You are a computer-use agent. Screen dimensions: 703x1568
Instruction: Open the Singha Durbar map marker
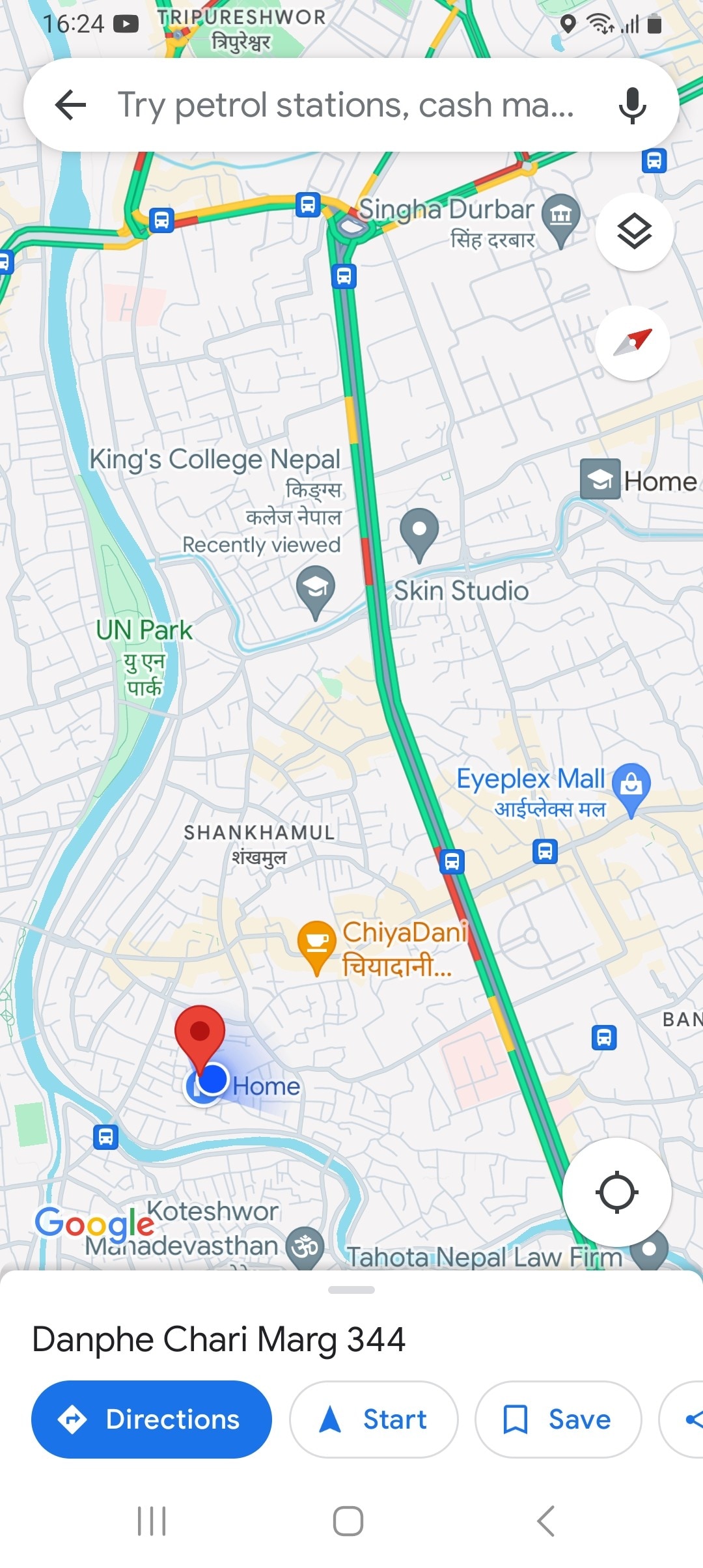coord(560,216)
